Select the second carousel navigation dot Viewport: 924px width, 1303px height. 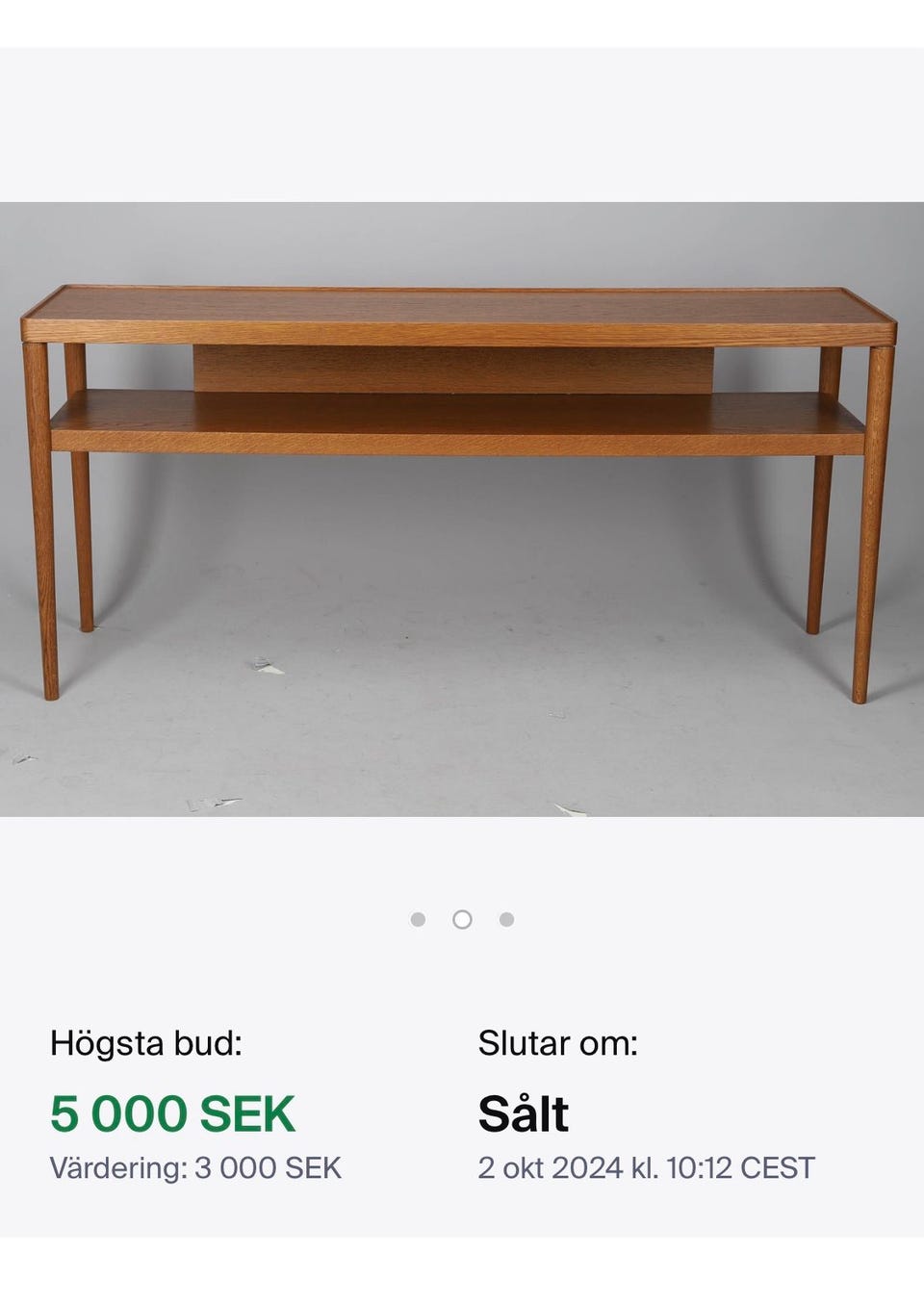click(x=463, y=918)
